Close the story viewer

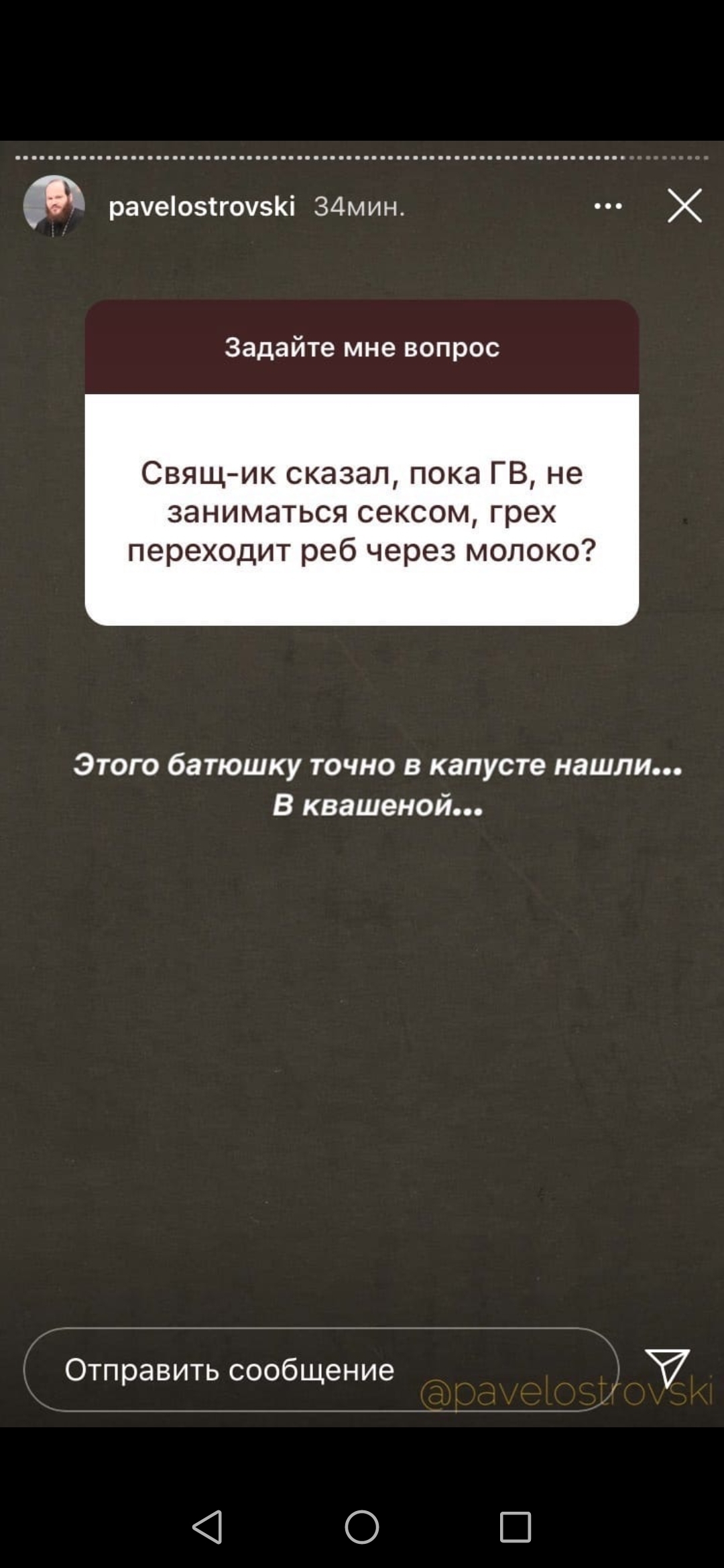tap(684, 206)
